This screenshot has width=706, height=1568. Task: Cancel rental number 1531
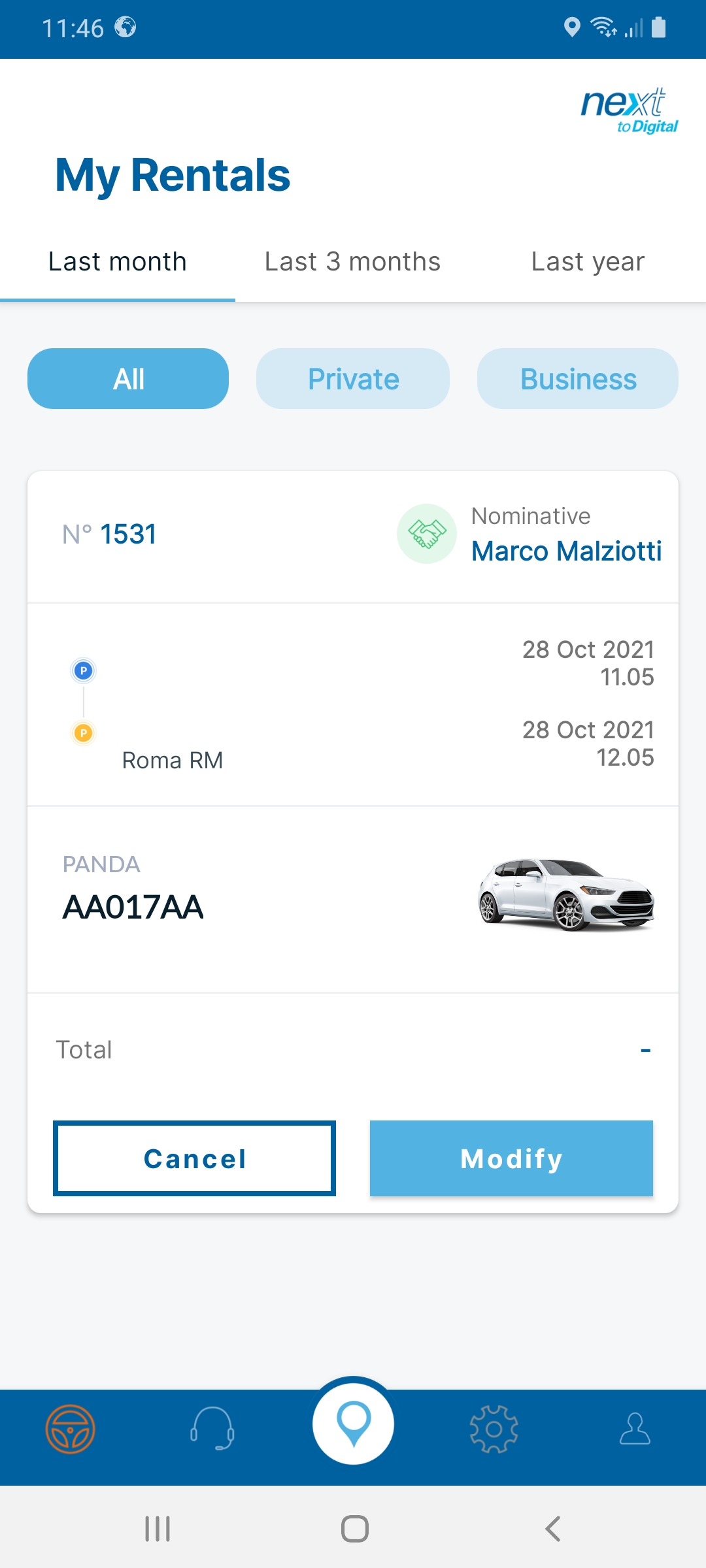click(194, 1158)
